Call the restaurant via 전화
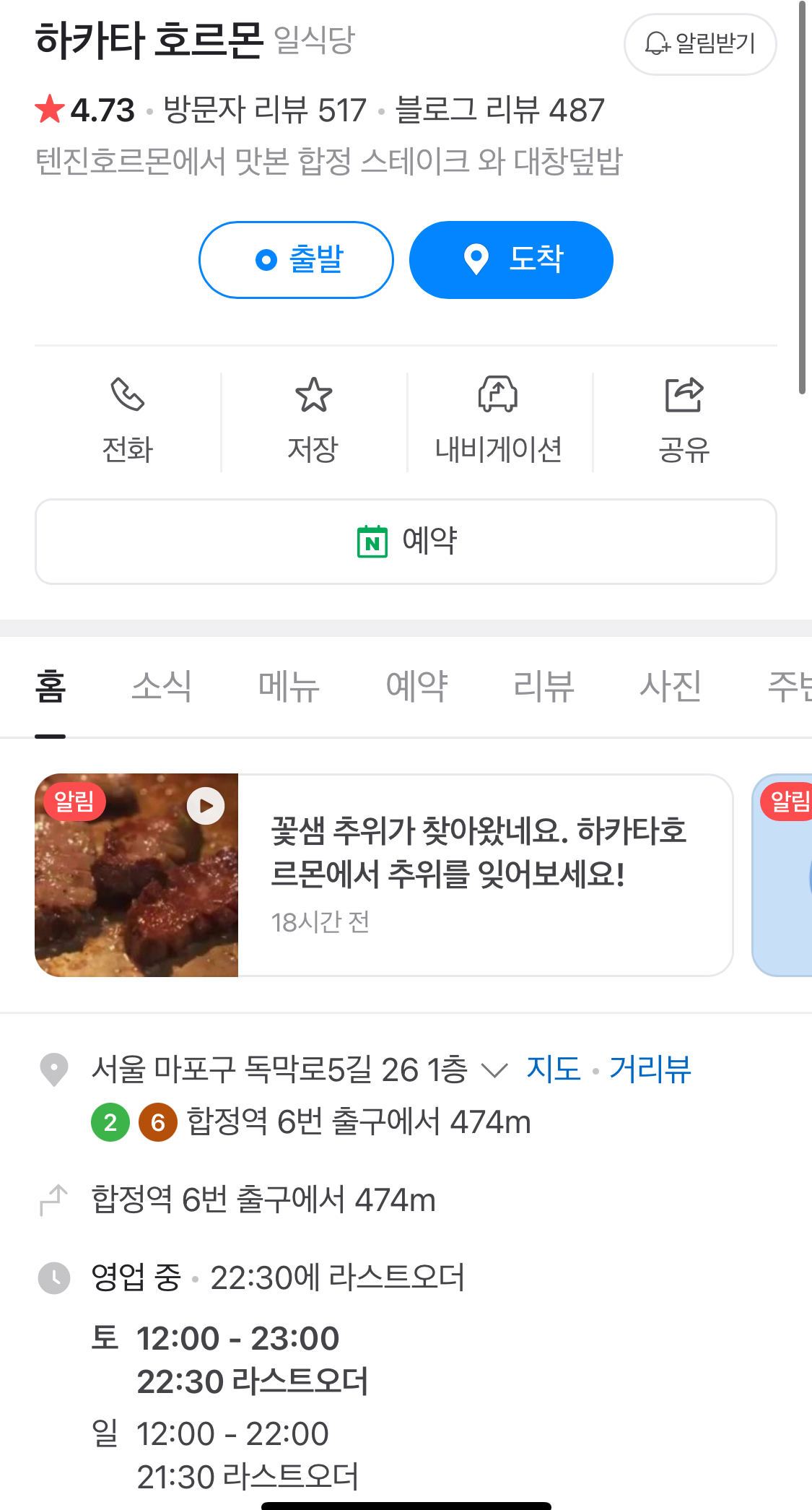Screen dimensions: 812x1510 pyautogui.click(x=128, y=422)
